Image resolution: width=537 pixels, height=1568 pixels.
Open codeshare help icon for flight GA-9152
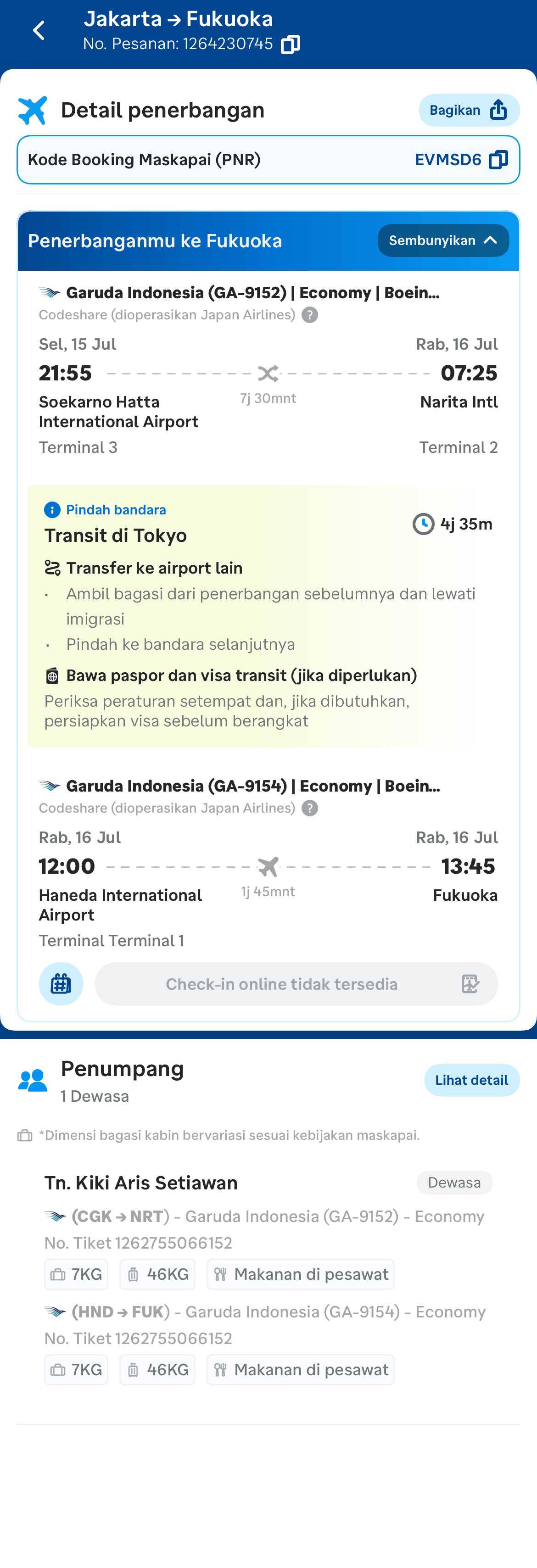coord(310,315)
